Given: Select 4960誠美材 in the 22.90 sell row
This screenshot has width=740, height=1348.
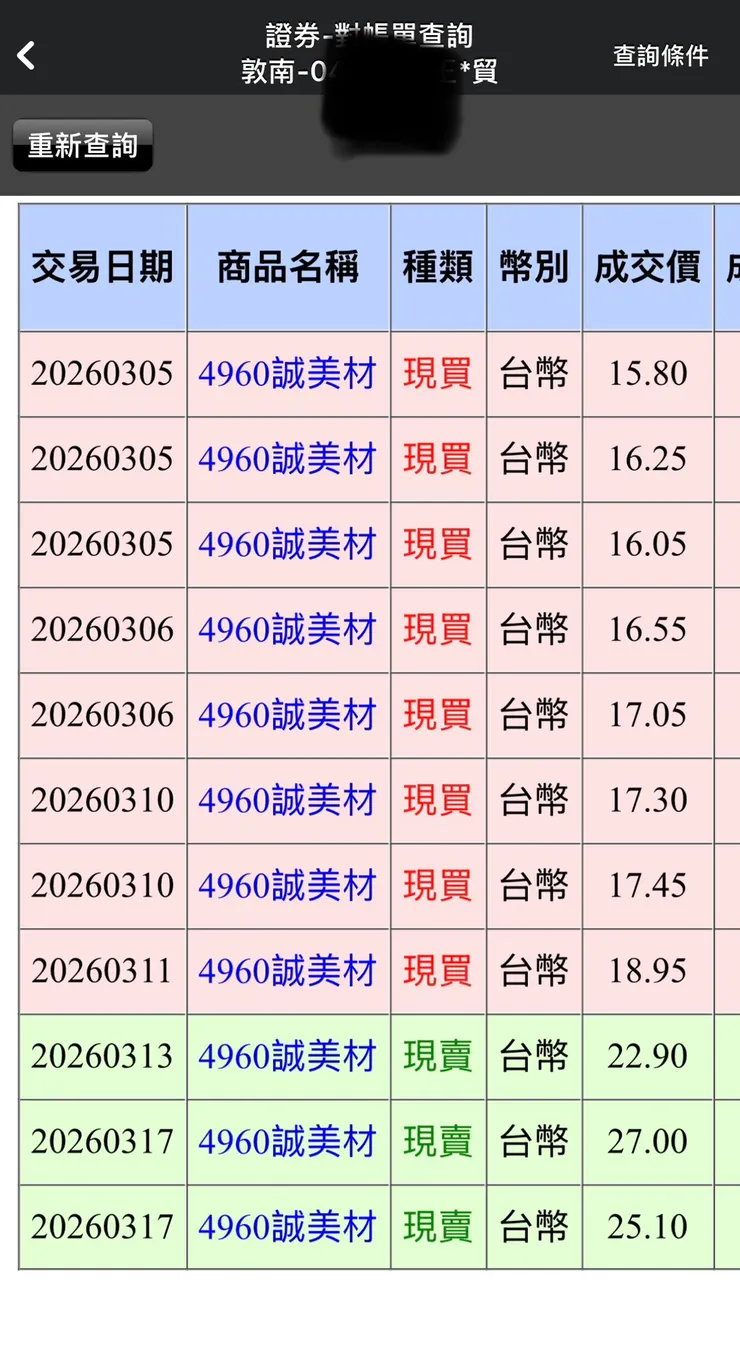Looking at the screenshot, I should pos(287,1057).
